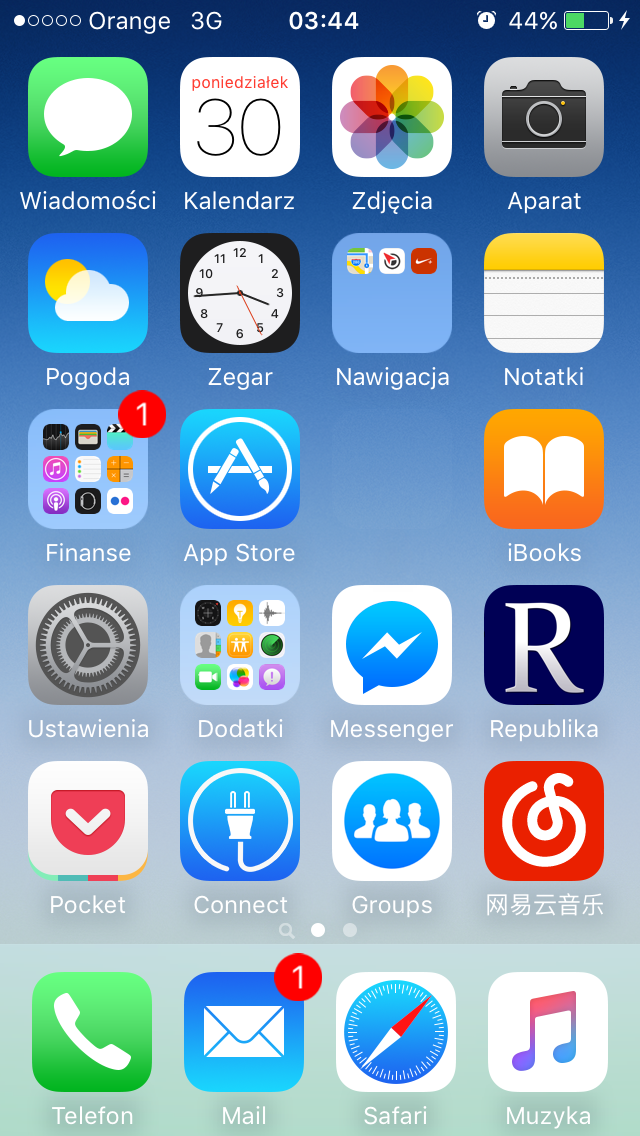
Task: Open the Nawigacja folder
Action: click(392, 293)
